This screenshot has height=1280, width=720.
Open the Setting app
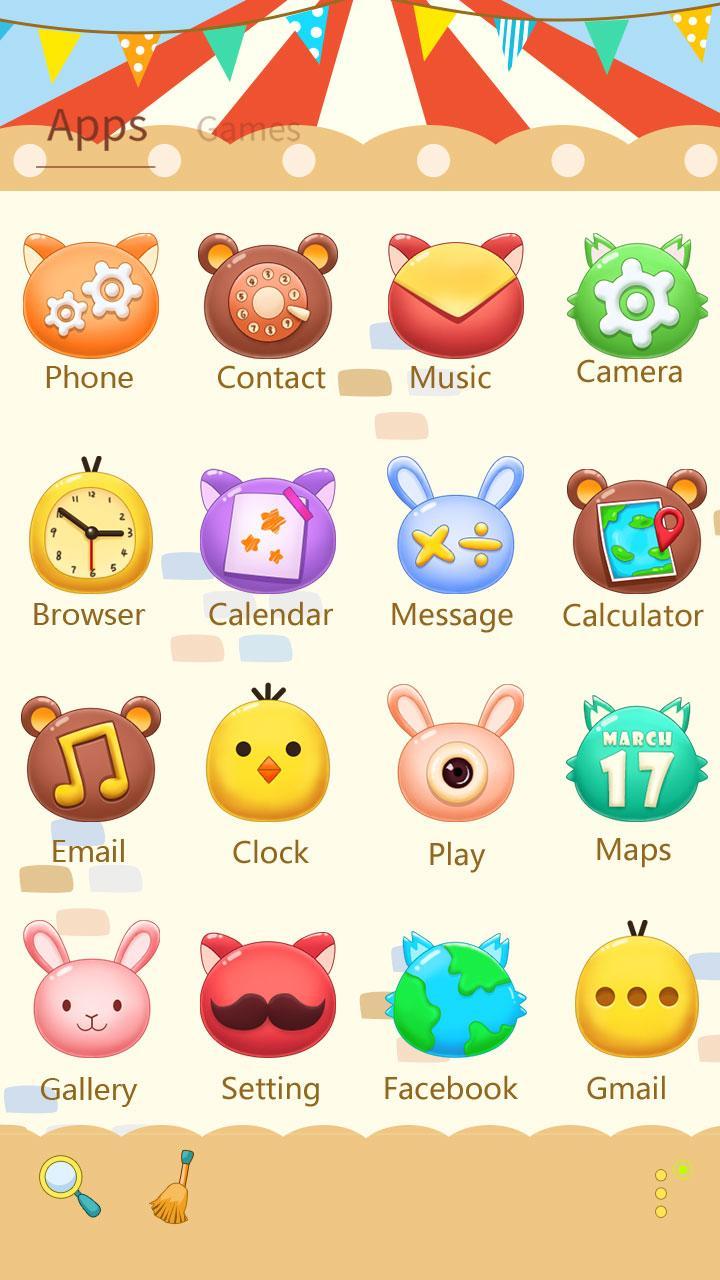[270, 1008]
